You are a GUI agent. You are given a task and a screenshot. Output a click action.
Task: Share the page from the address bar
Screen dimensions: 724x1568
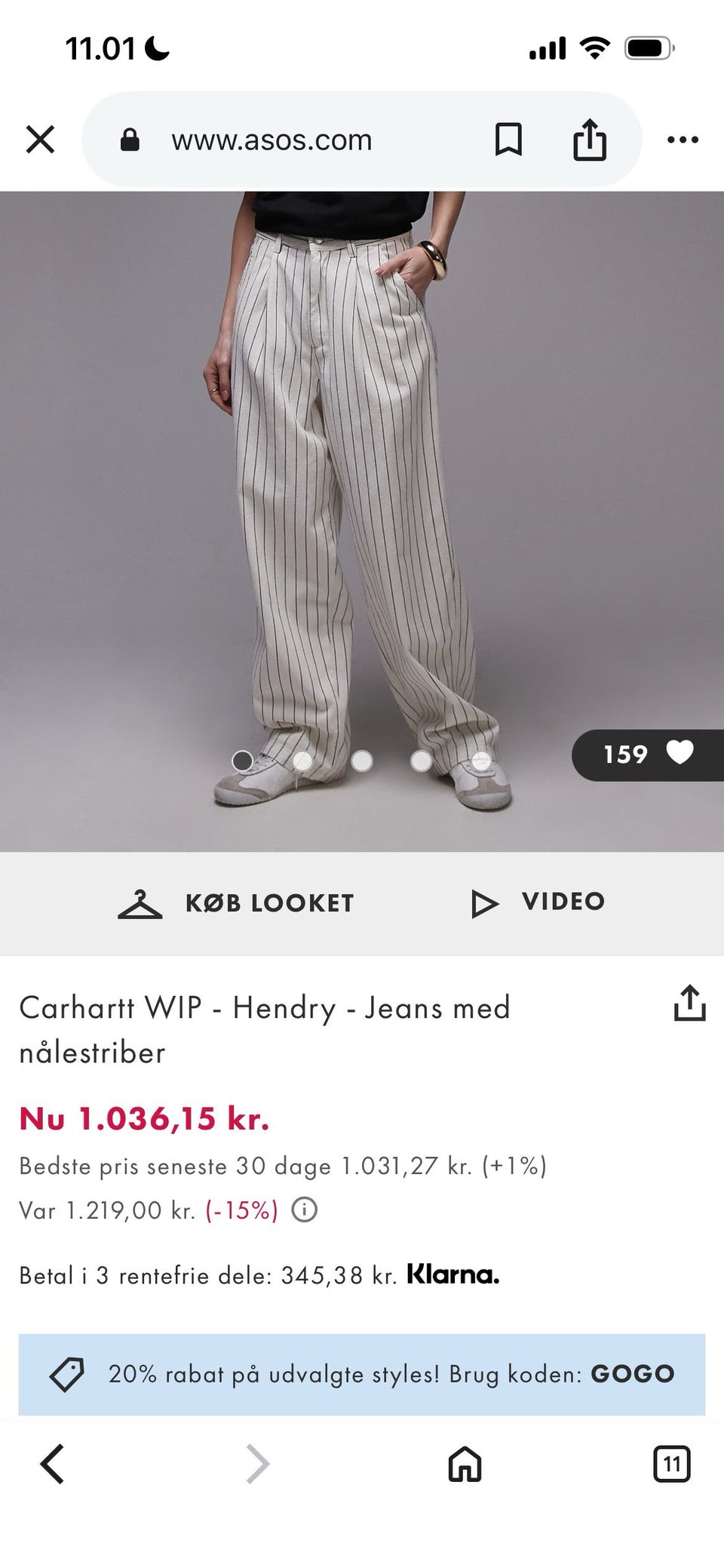click(x=590, y=139)
